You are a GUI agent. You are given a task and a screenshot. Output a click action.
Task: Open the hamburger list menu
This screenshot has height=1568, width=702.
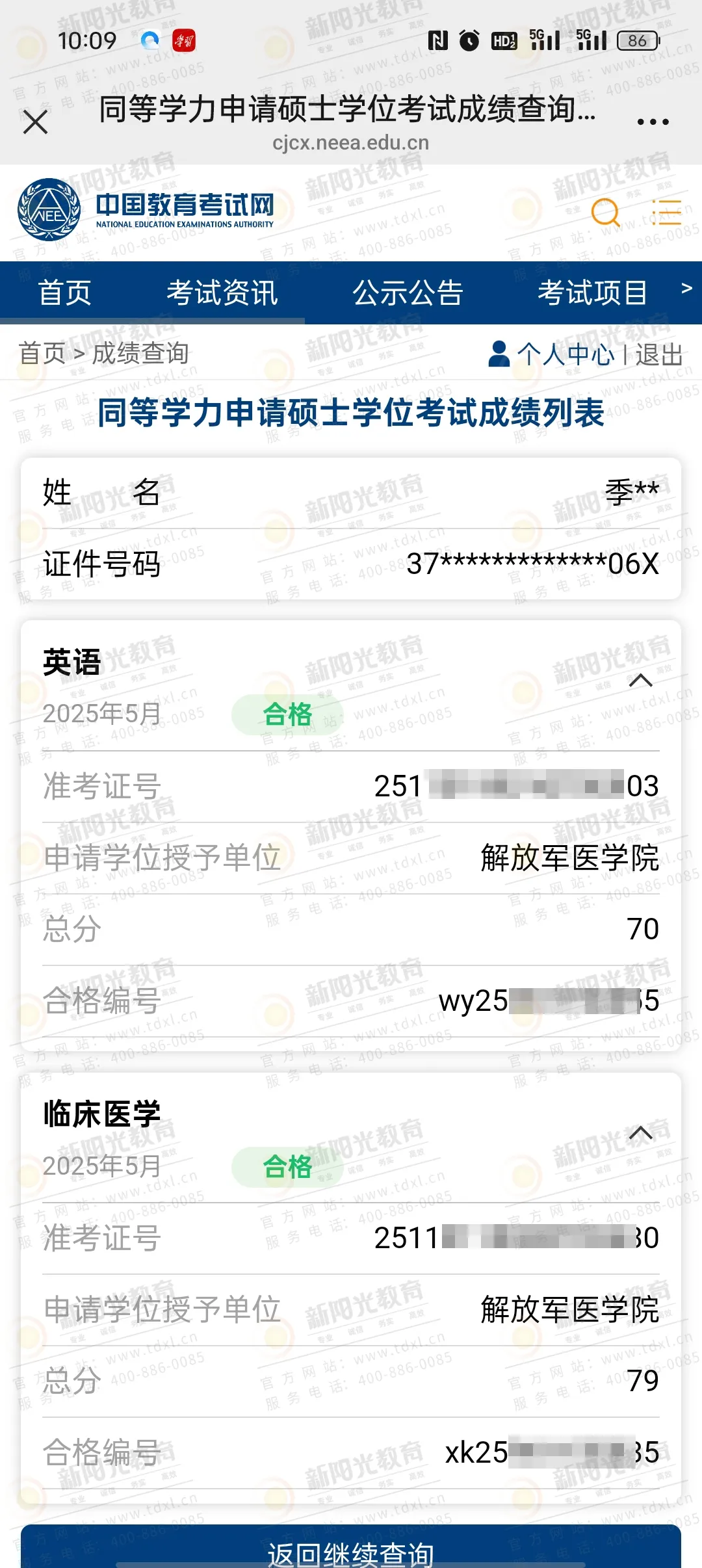[666, 213]
